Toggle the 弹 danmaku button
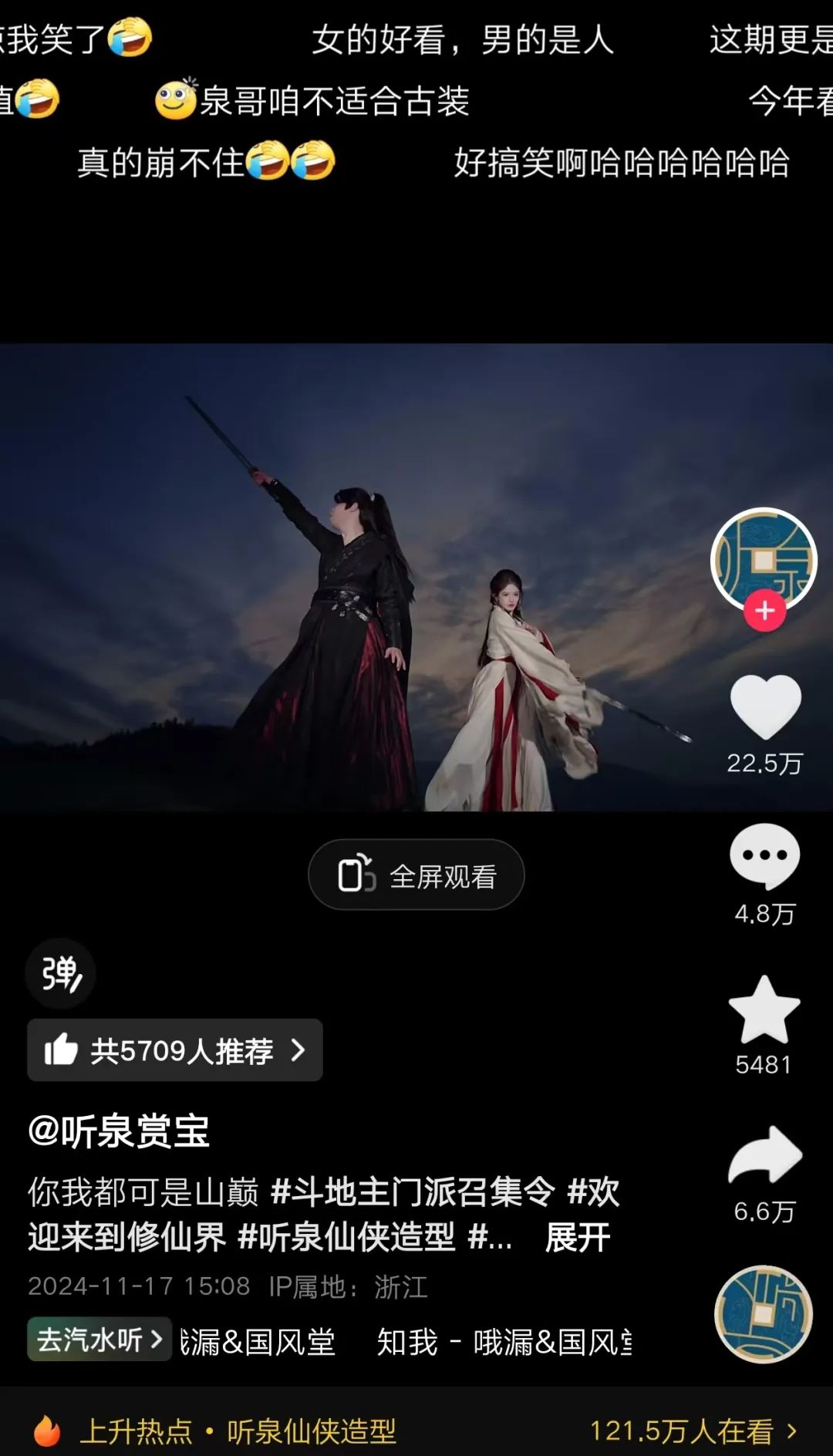Screen dimensions: 833x1456 pos(60,973)
